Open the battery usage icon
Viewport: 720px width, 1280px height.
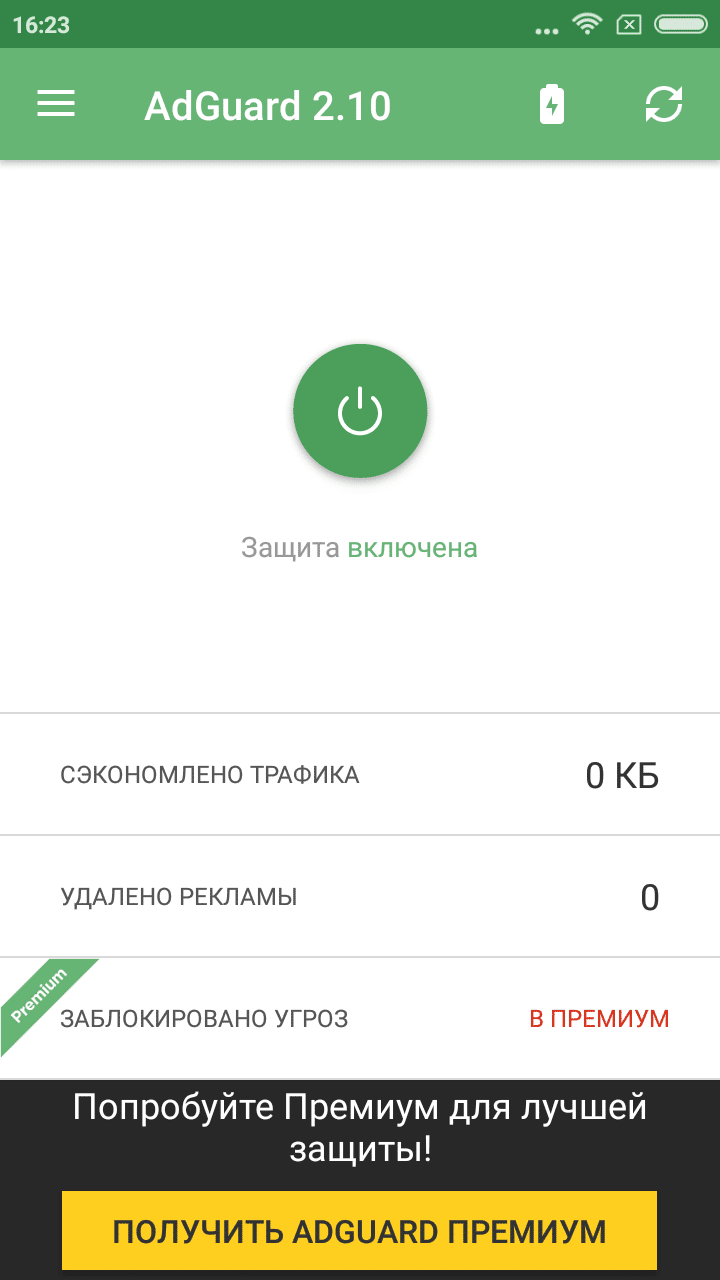(x=552, y=104)
